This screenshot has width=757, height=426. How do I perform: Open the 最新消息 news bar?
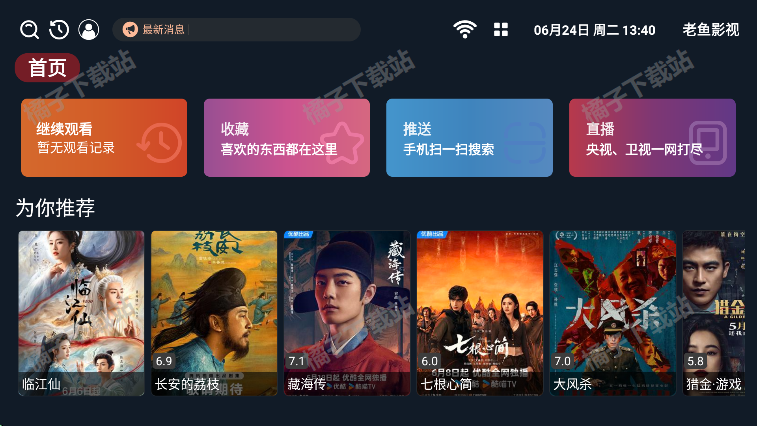click(x=236, y=30)
